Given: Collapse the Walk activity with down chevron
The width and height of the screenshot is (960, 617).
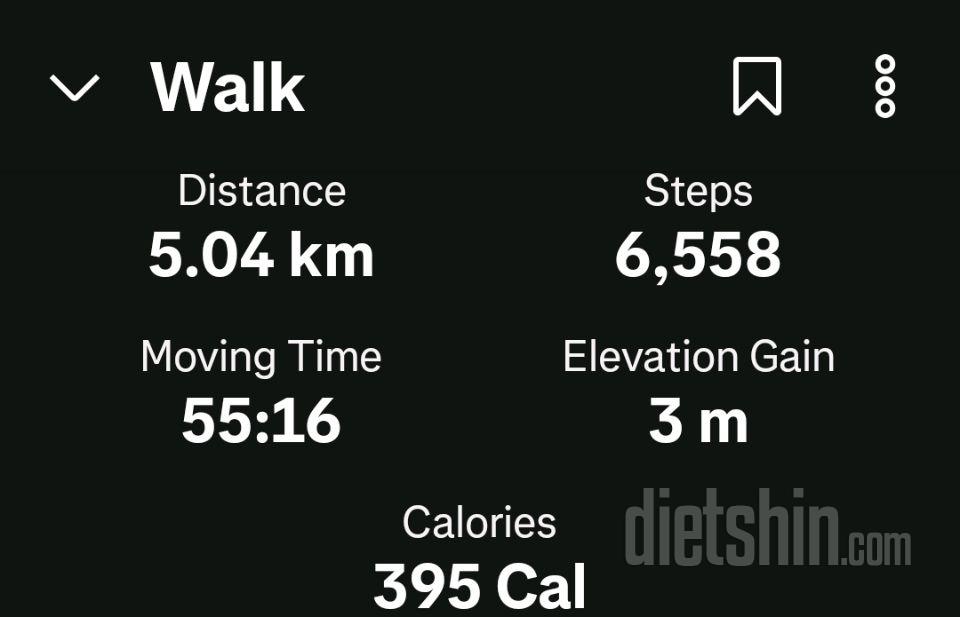Looking at the screenshot, I should (74, 88).
